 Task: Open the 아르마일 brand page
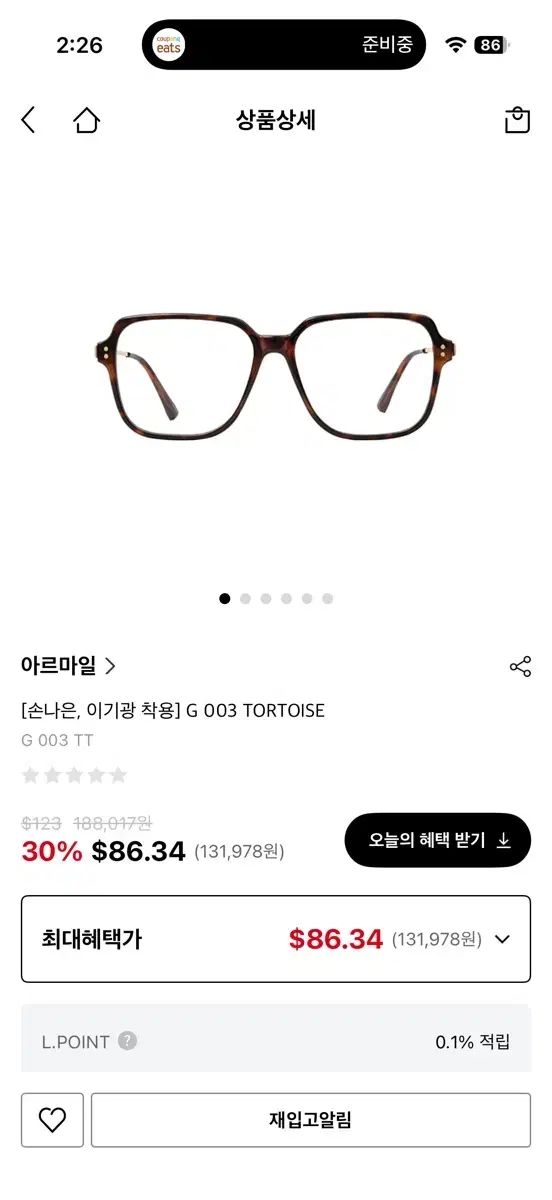click(69, 666)
